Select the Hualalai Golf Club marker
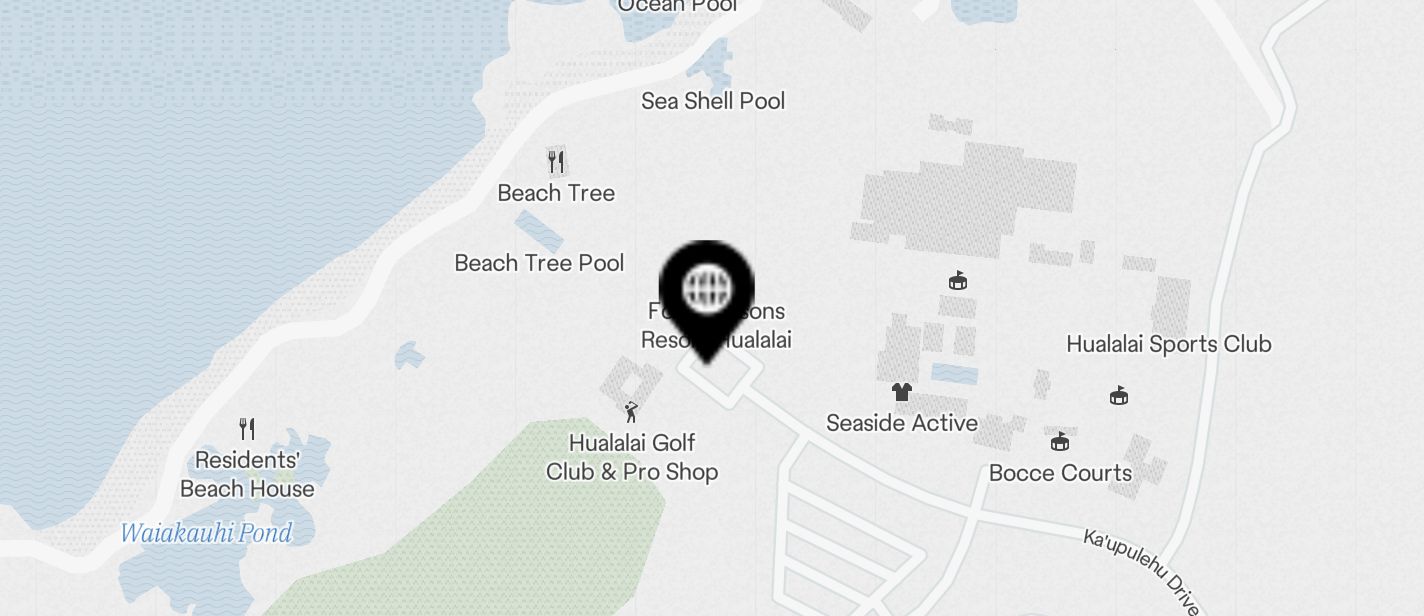The image size is (1424, 616). (631, 411)
